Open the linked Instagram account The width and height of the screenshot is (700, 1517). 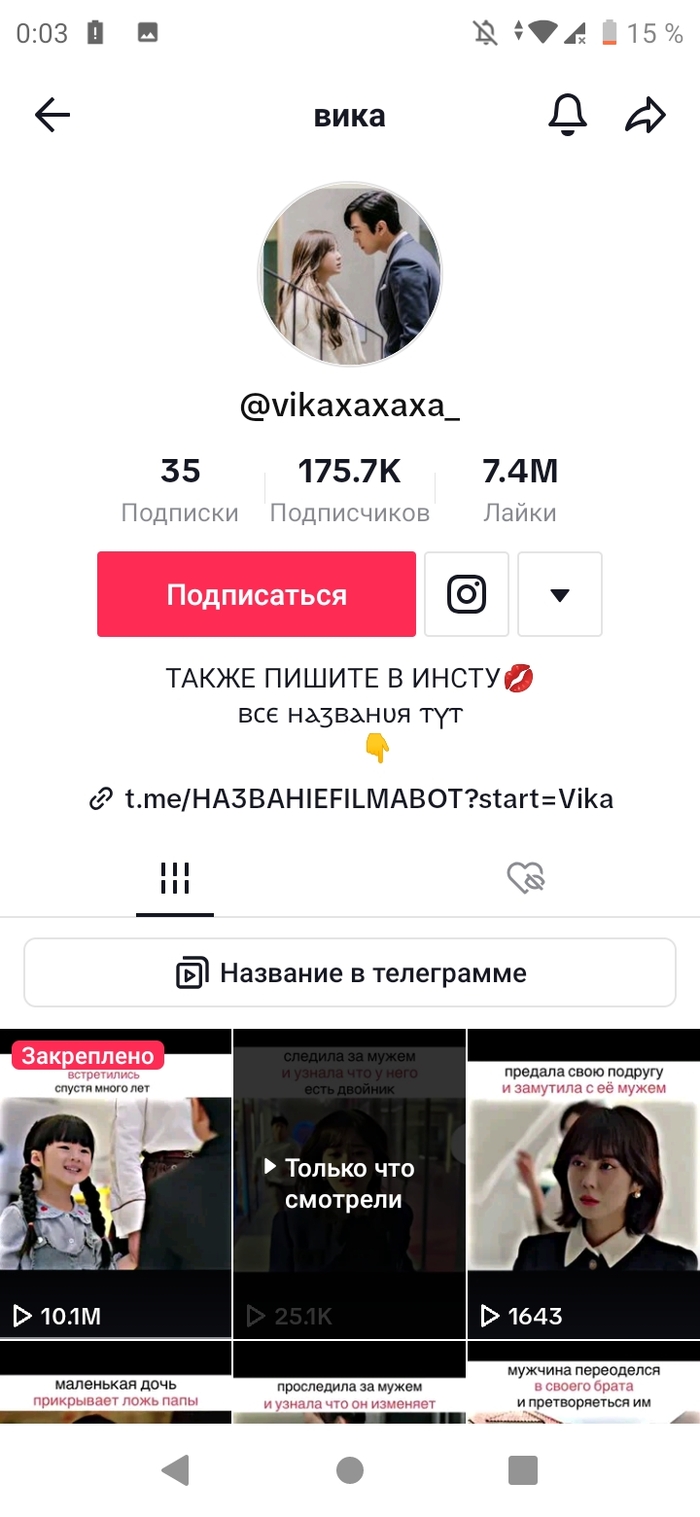pos(466,594)
